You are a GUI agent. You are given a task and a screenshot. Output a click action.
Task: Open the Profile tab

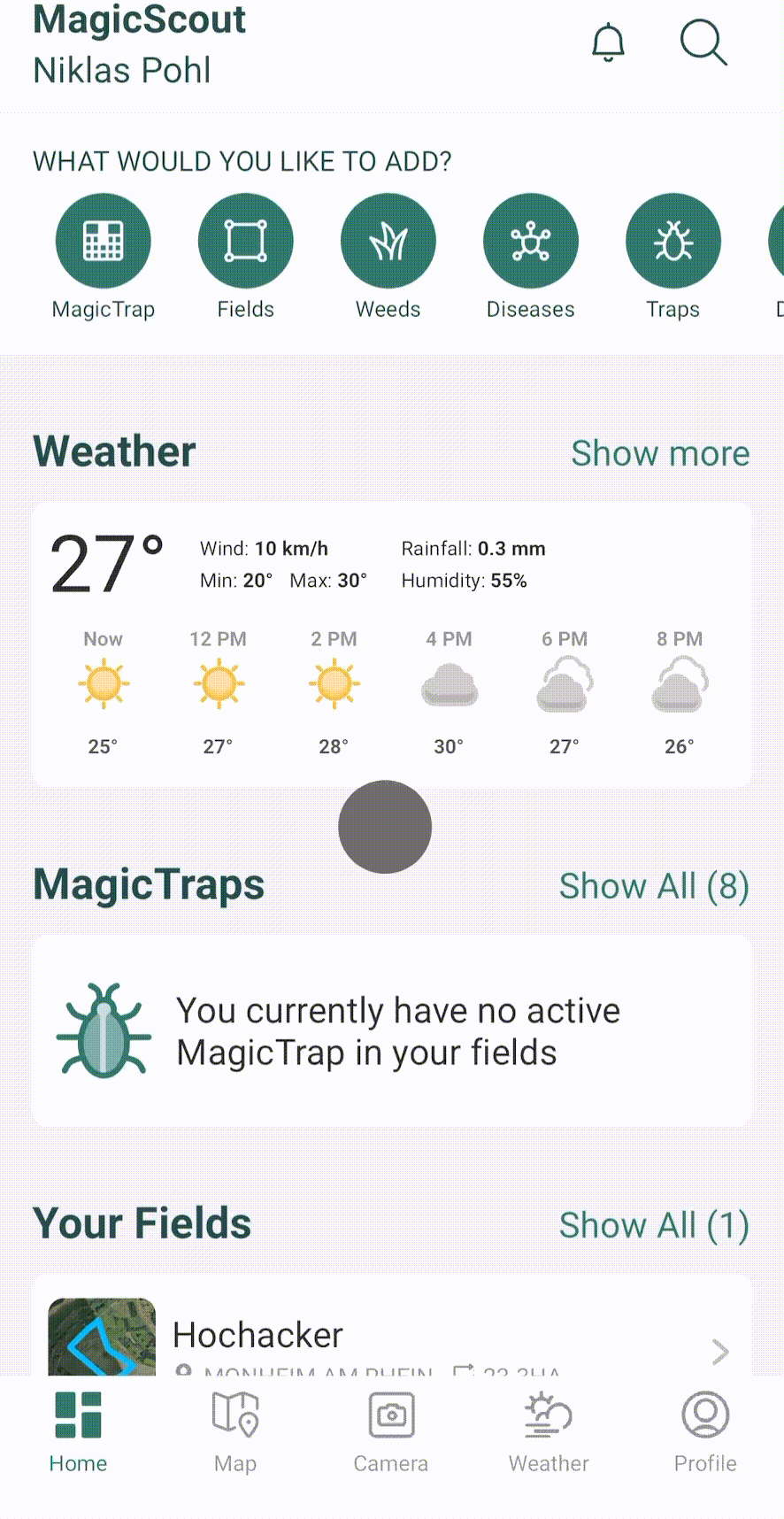click(x=705, y=1430)
